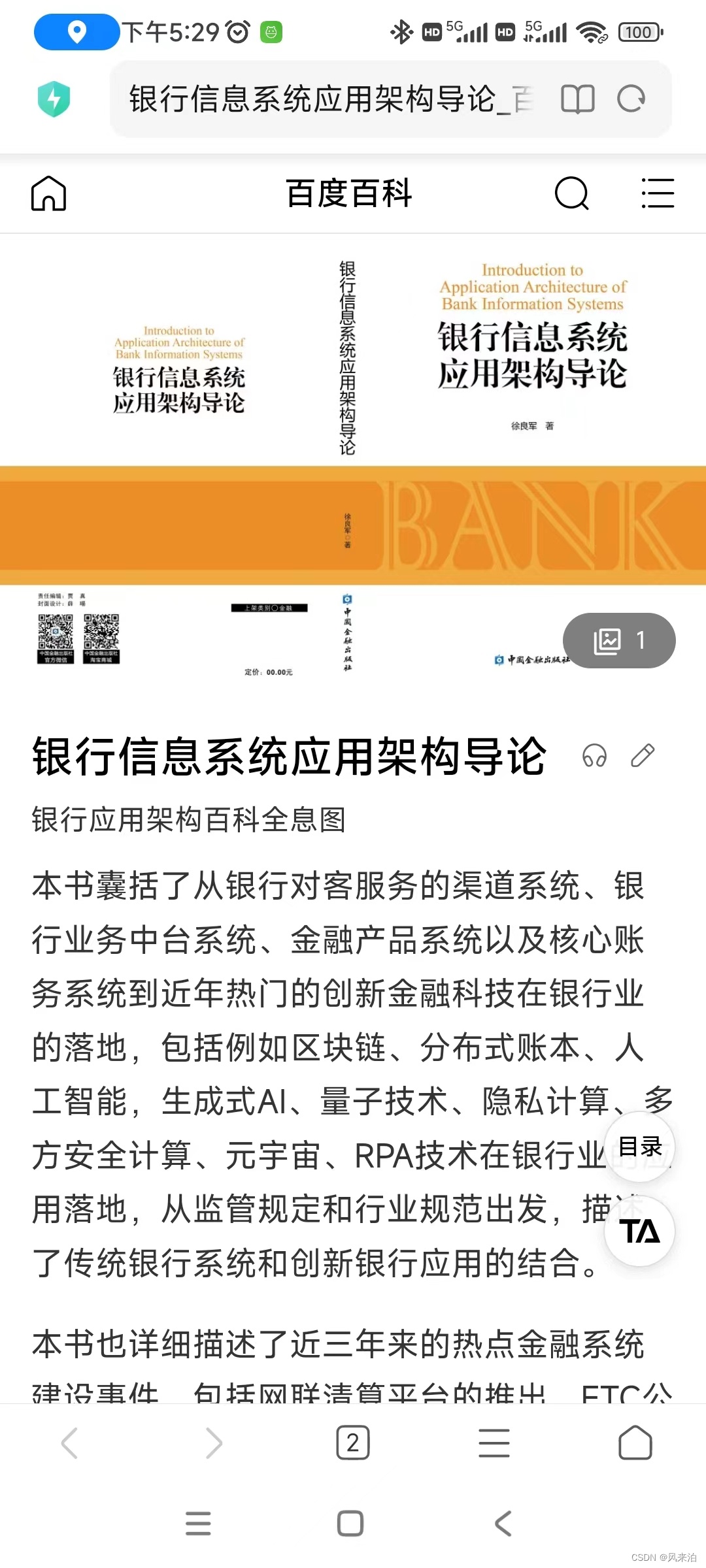
Task: Open the browser's bottom menu button
Action: [494, 1443]
